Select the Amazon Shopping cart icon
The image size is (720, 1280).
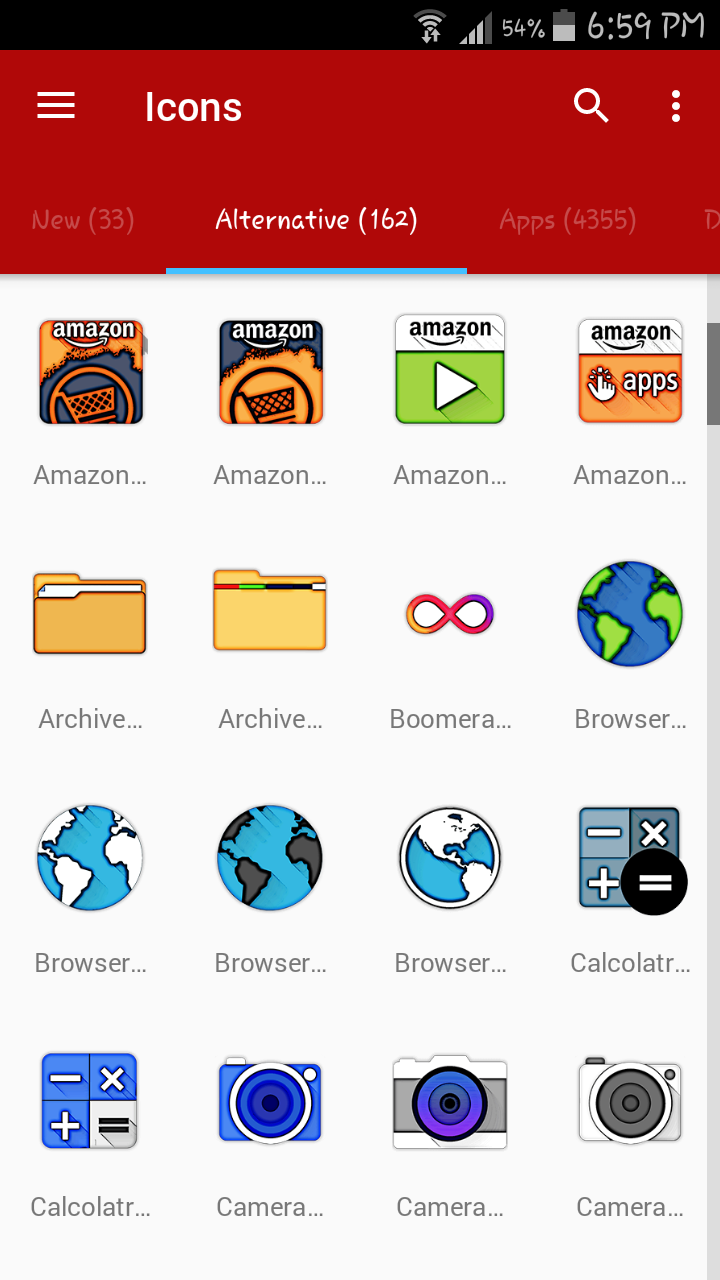(x=90, y=370)
